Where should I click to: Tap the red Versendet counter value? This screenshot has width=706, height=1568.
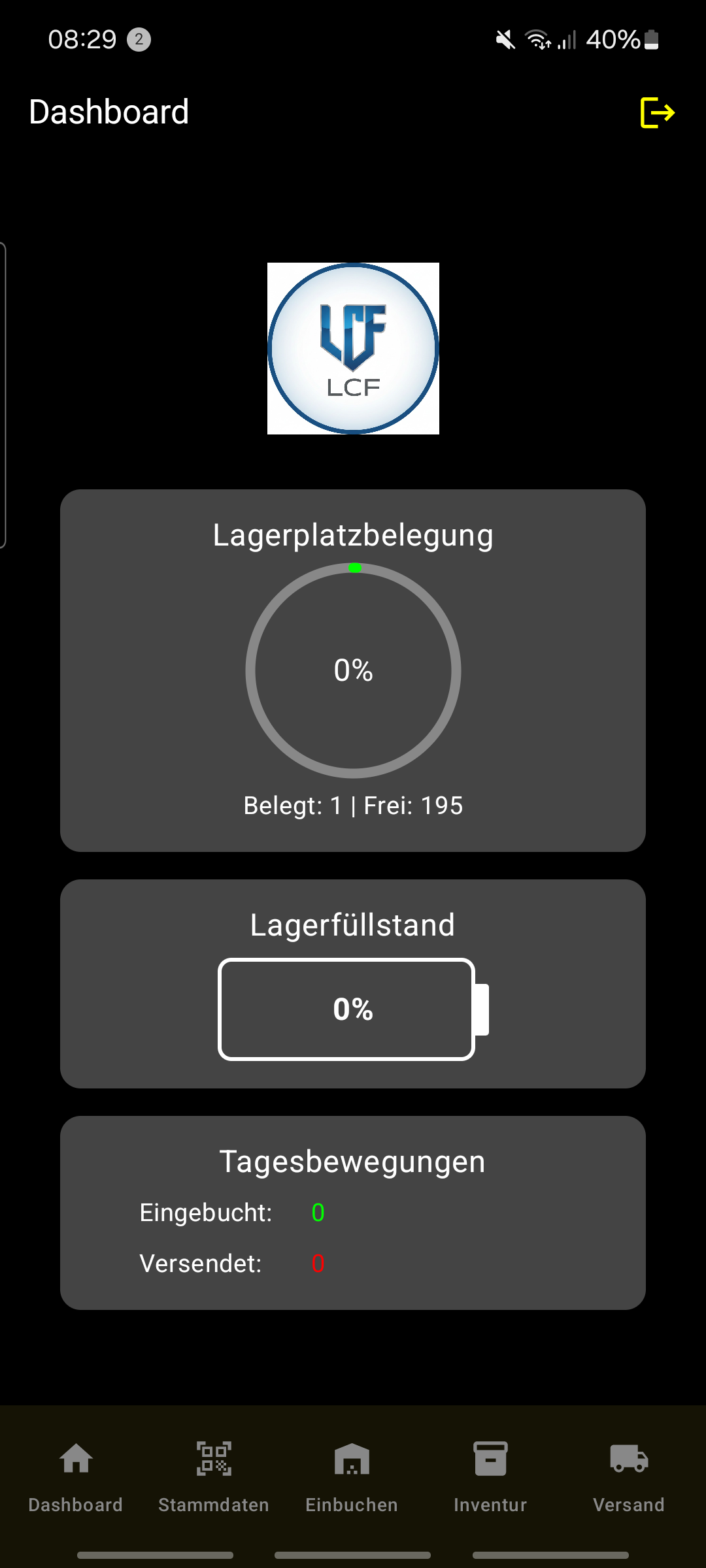point(318,1264)
